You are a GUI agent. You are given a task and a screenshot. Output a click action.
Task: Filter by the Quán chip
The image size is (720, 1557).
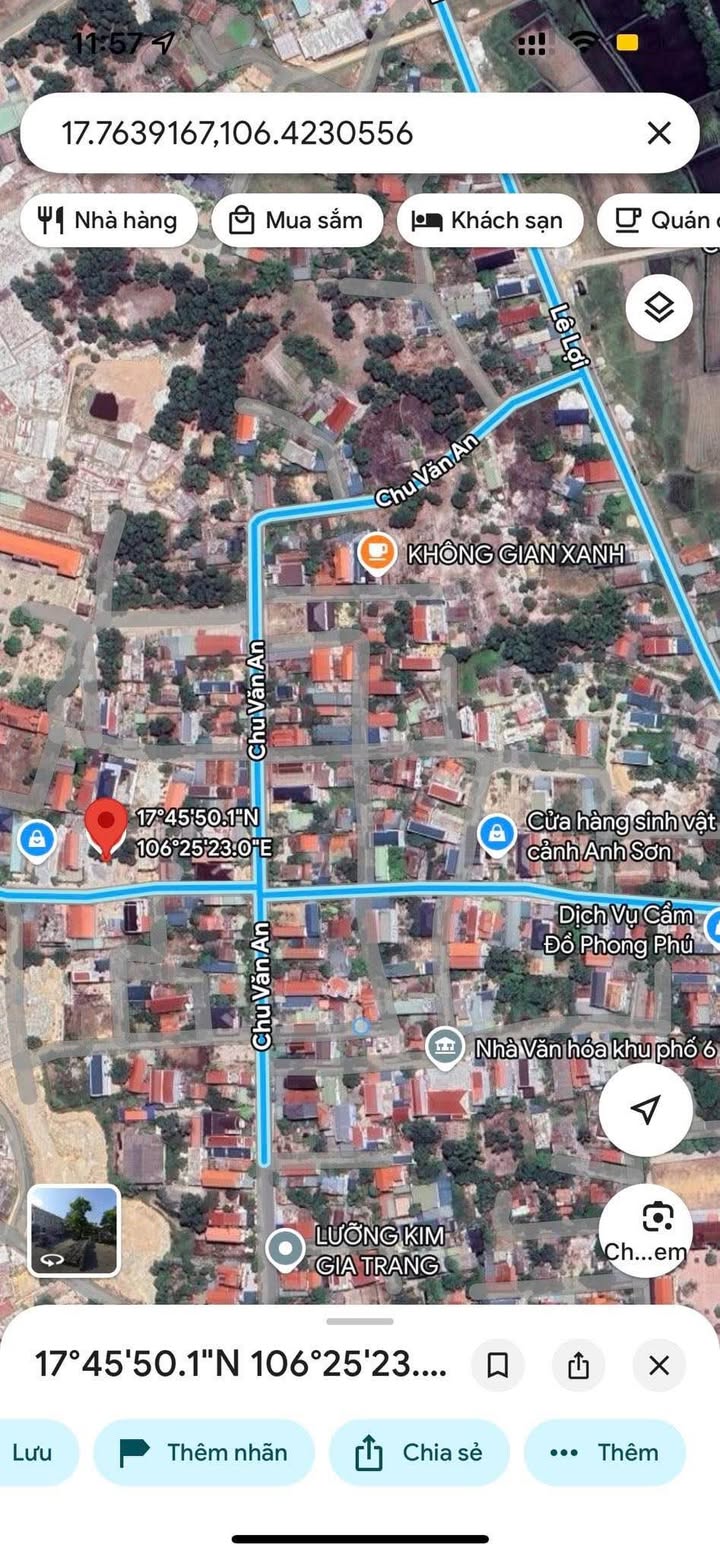pos(662,220)
